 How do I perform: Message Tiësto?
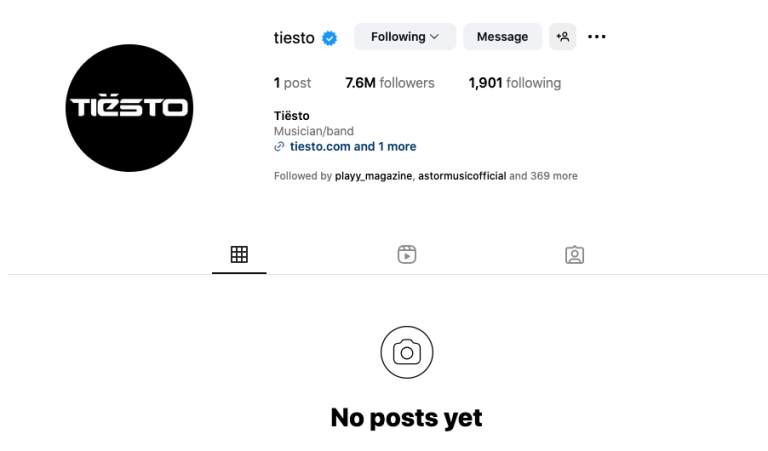click(x=502, y=37)
